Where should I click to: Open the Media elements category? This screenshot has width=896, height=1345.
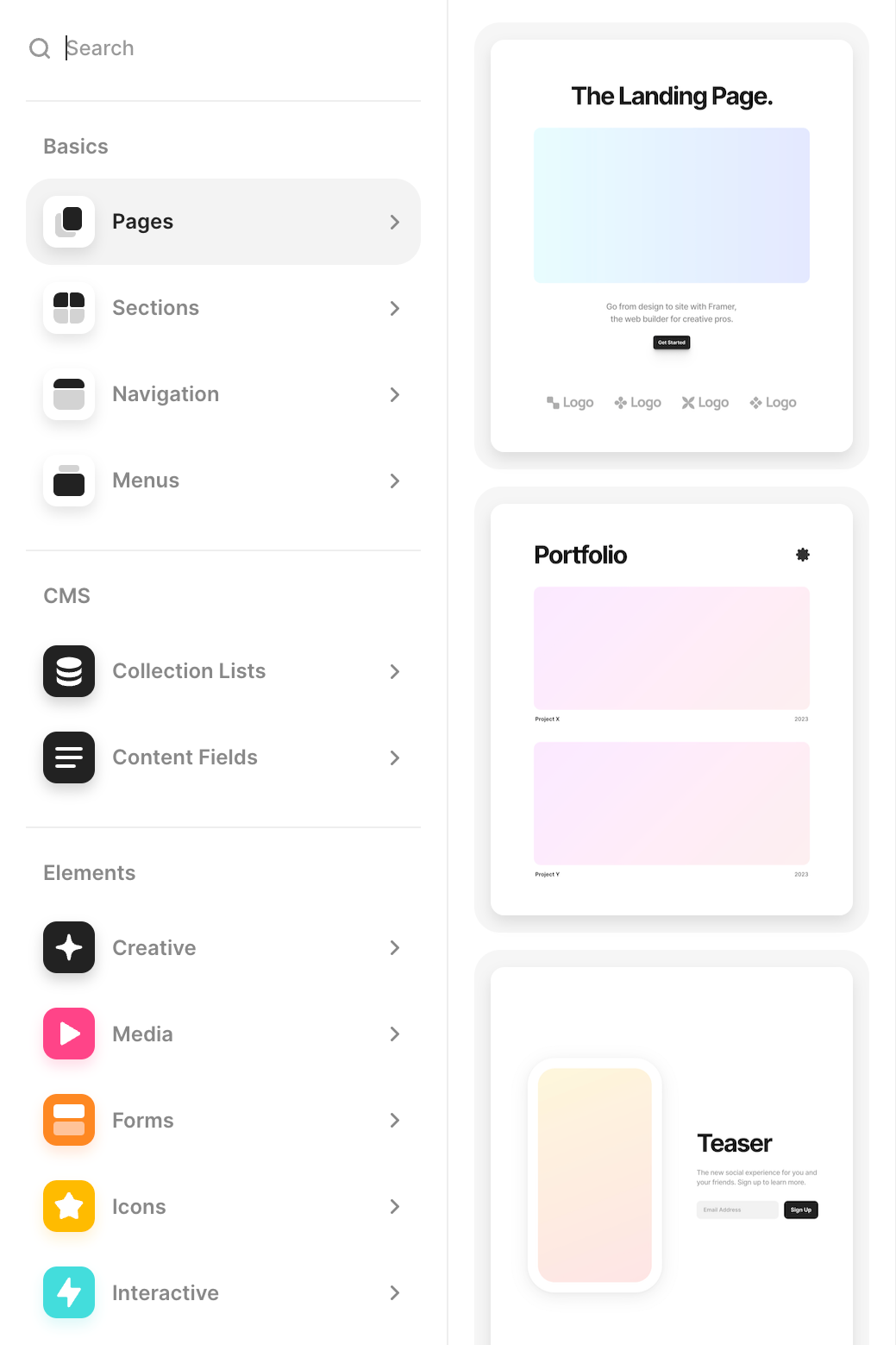click(x=222, y=1034)
